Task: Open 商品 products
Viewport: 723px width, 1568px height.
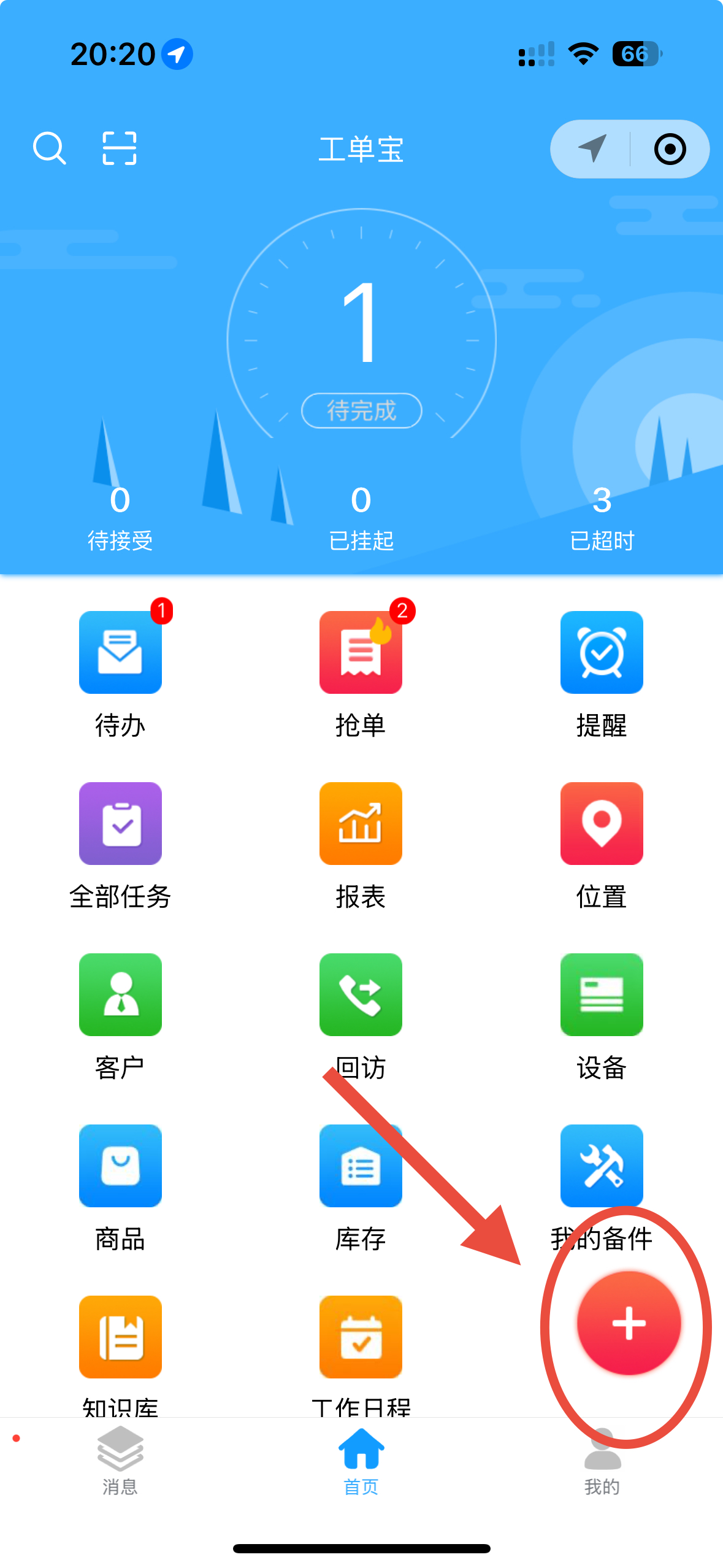Action: tap(120, 1166)
